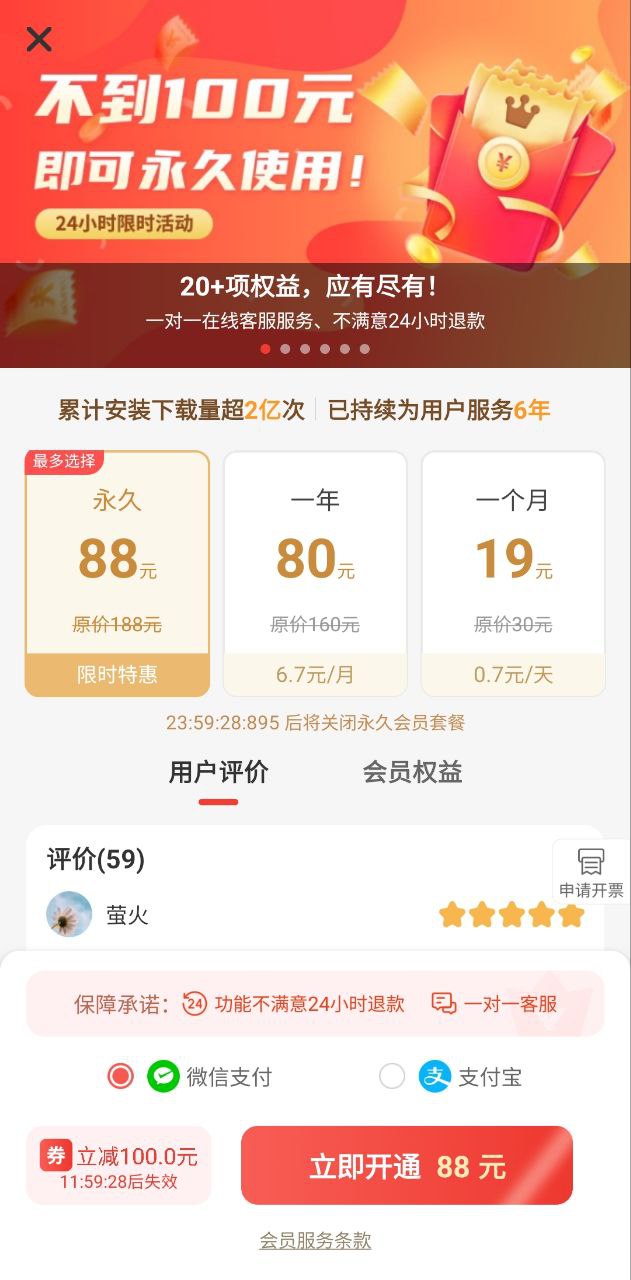Screen dimensions: 631x1280
Task: Open the 会员服务条款 link
Action: click(315, 1241)
